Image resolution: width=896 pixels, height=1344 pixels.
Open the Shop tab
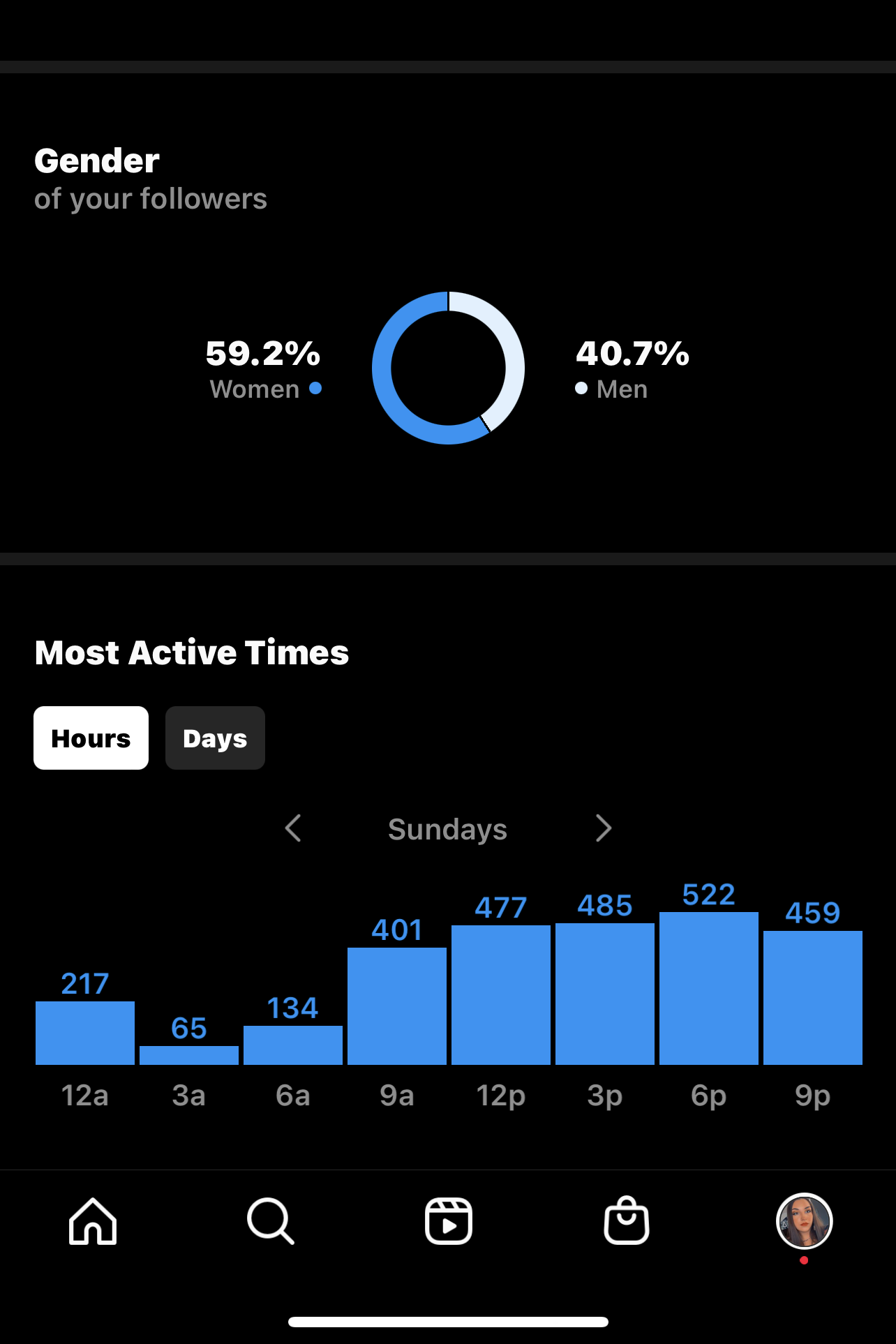click(x=627, y=1221)
